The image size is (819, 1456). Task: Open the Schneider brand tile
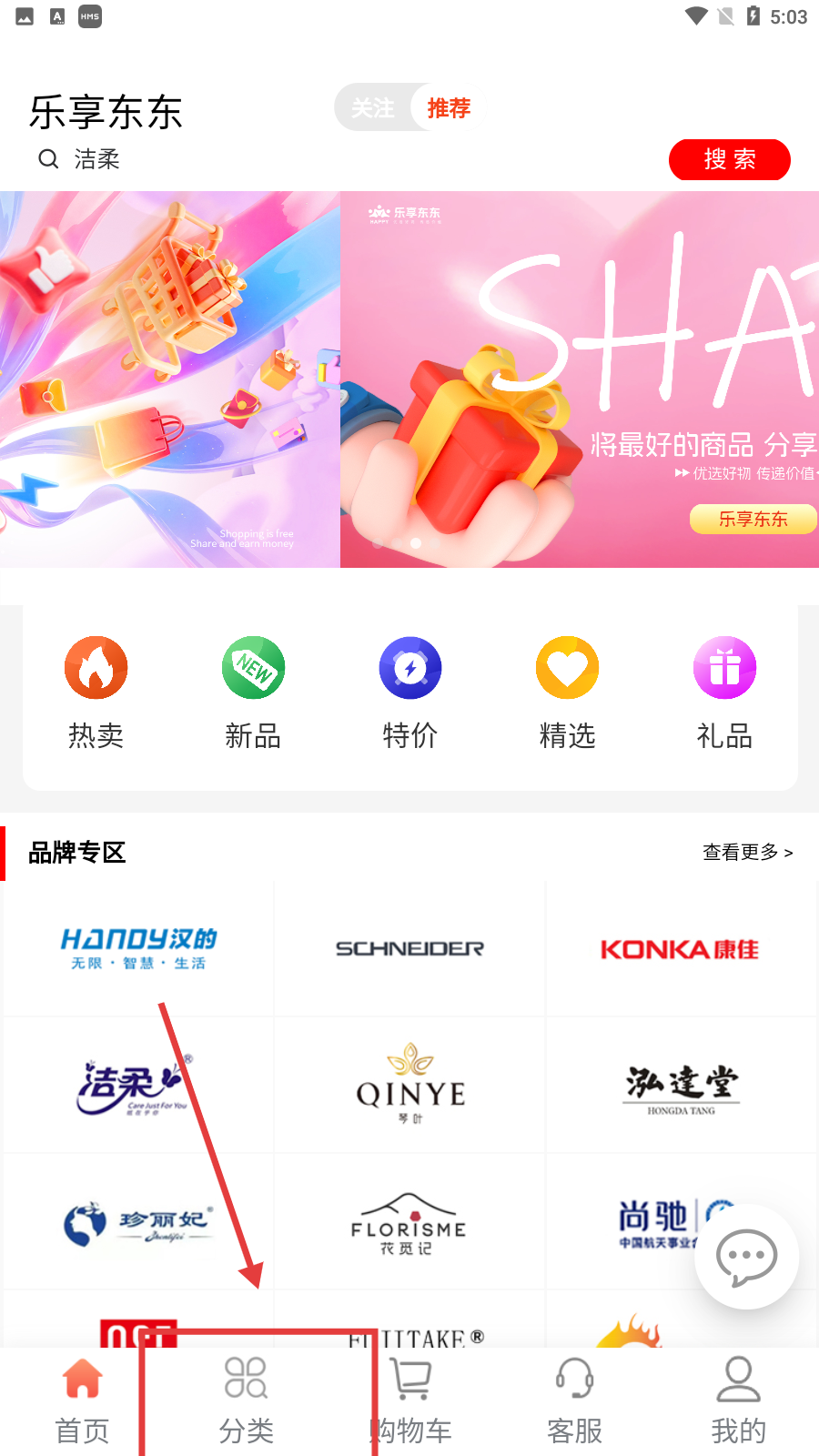tap(409, 948)
